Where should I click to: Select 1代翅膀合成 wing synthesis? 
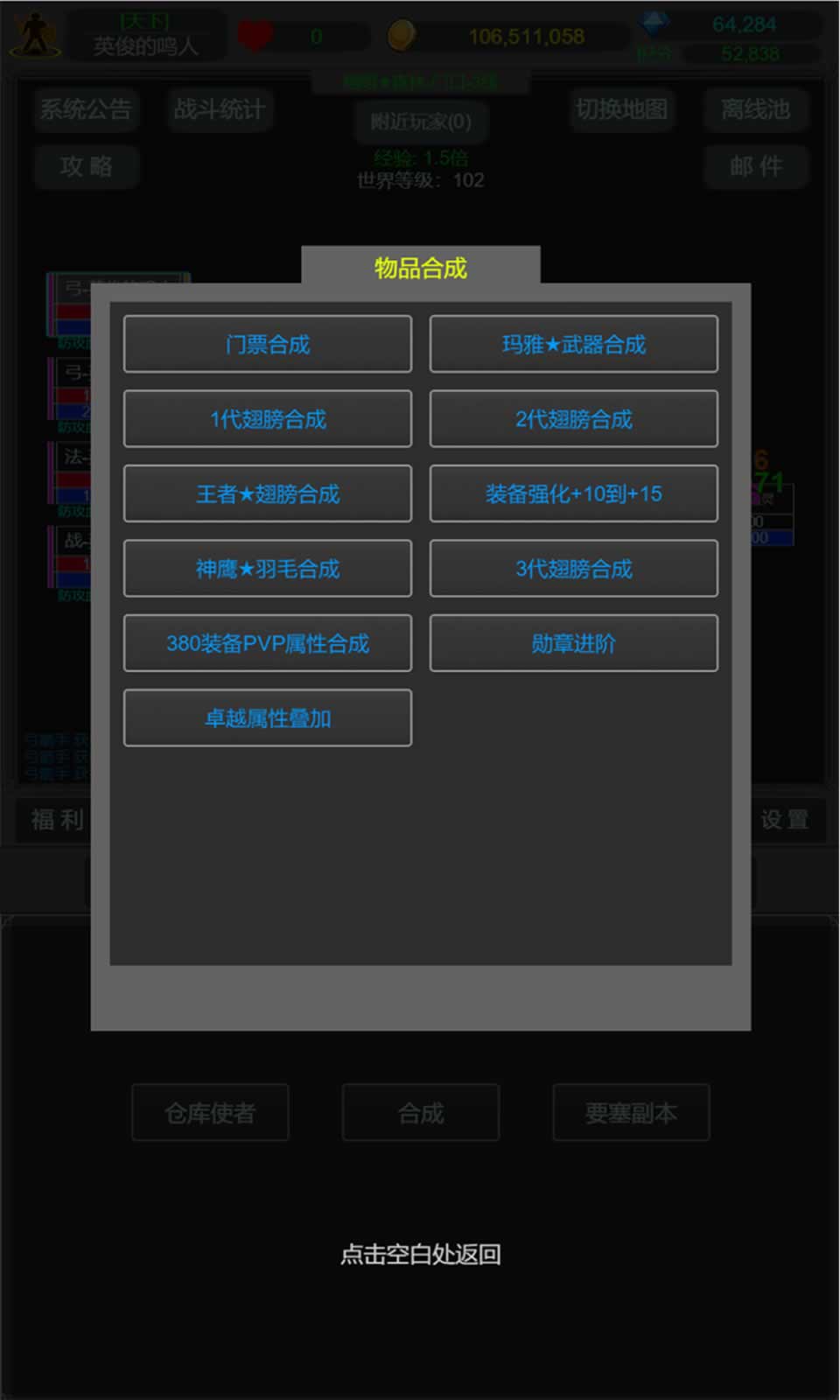click(267, 420)
